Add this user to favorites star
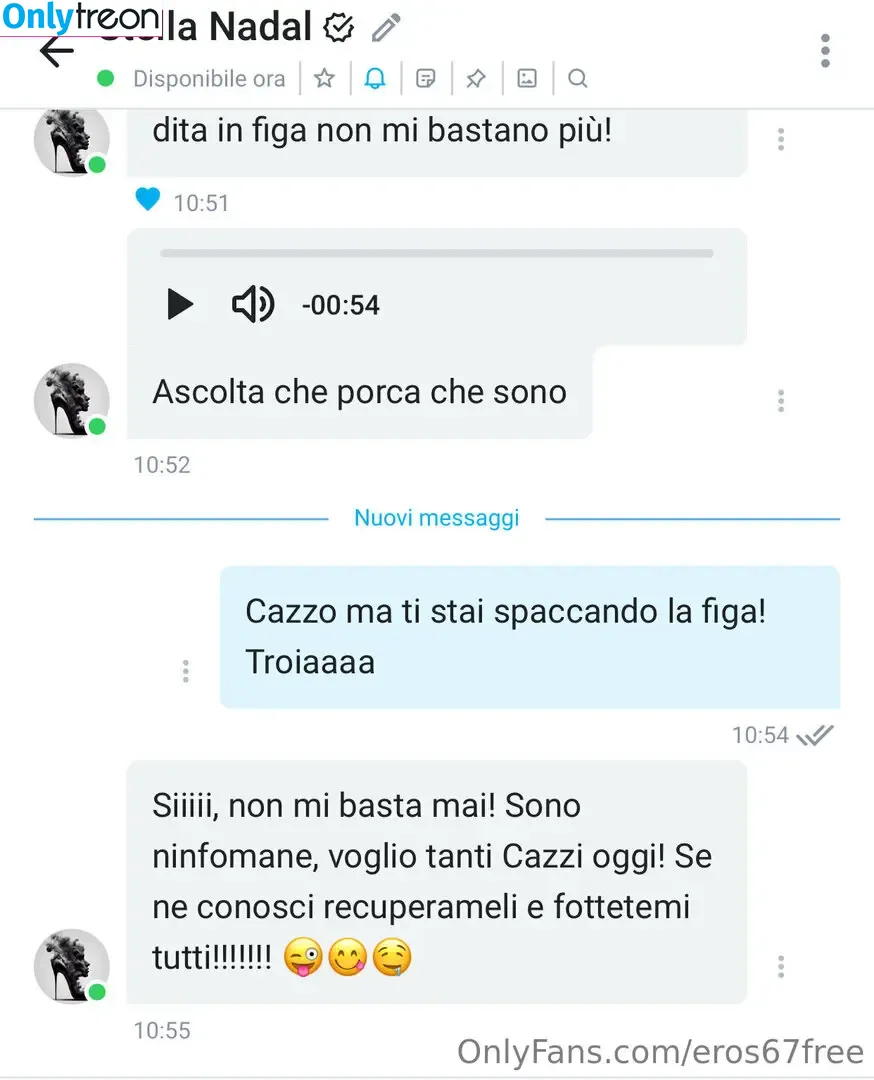 tap(324, 79)
